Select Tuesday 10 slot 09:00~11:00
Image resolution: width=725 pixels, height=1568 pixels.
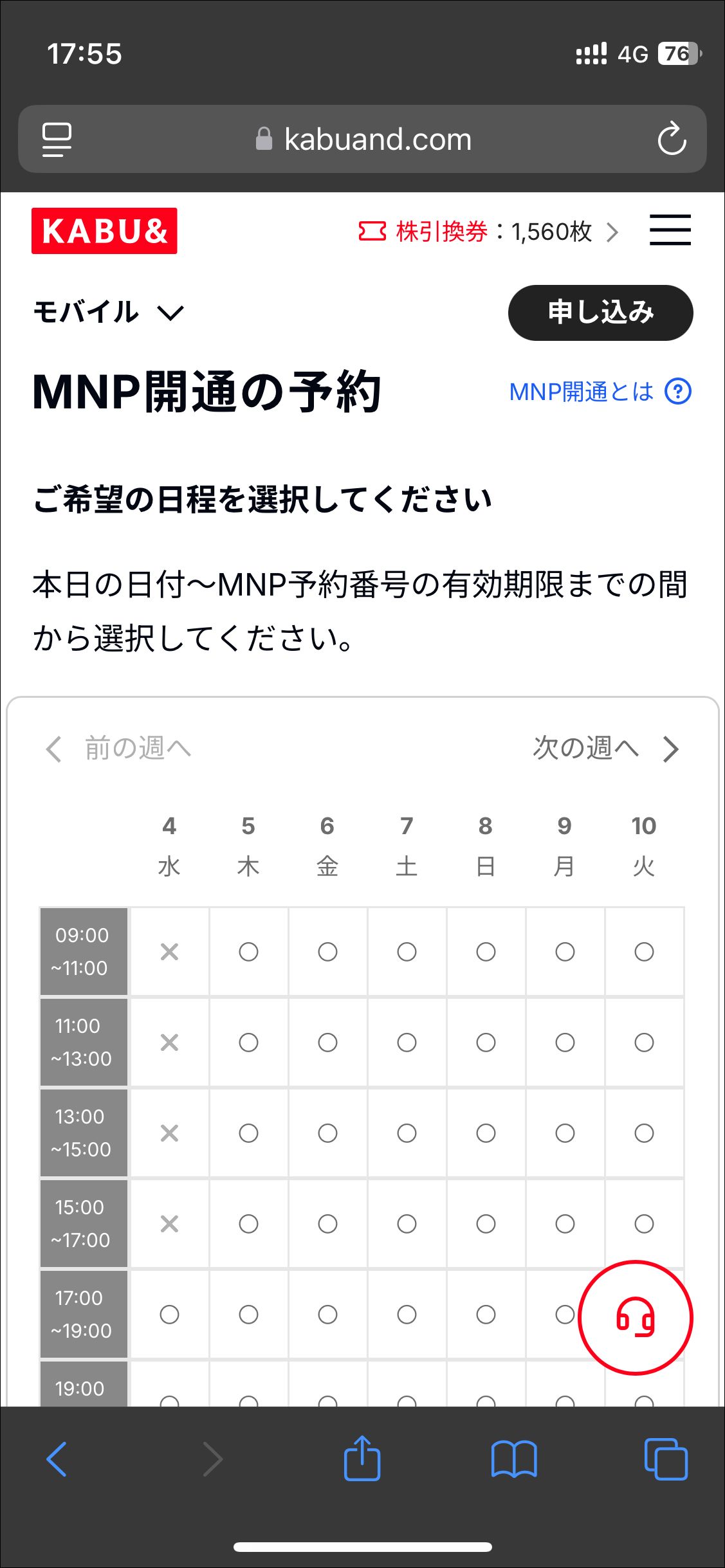pos(644,952)
